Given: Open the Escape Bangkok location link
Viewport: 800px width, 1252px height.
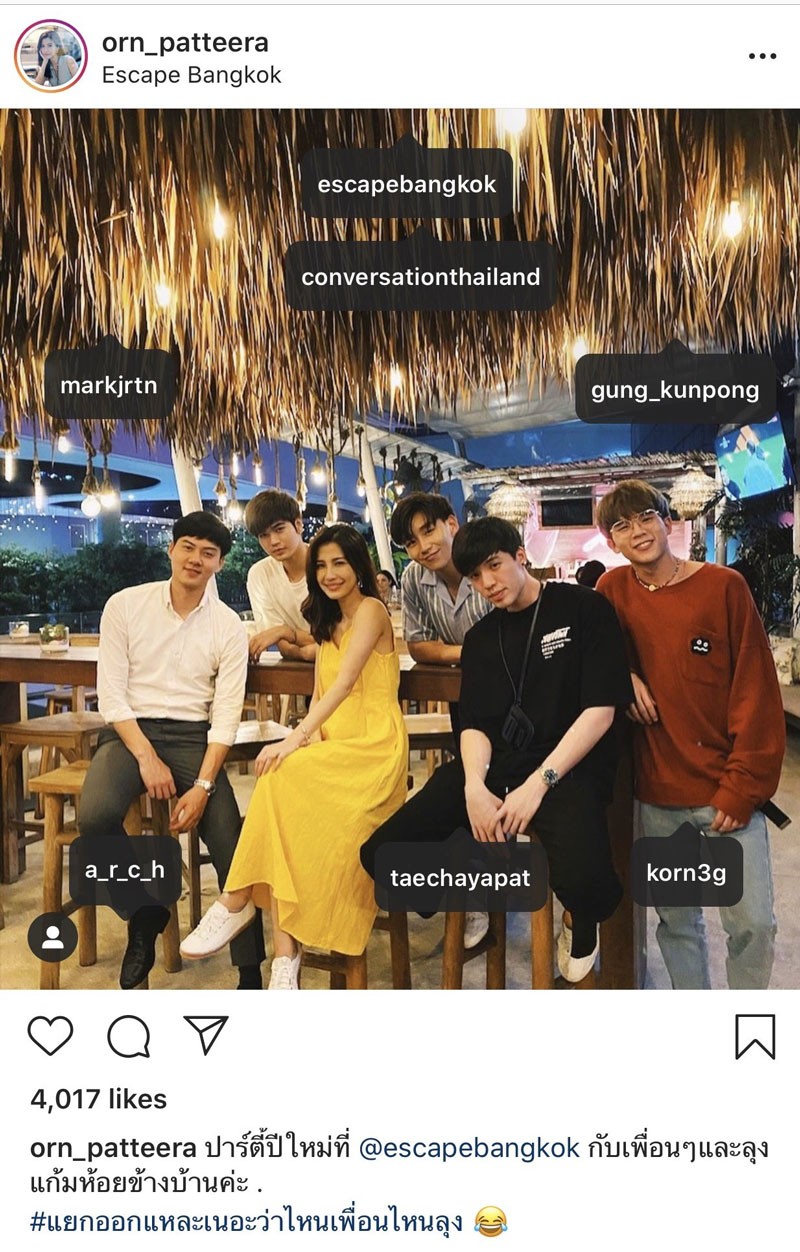Looking at the screenshot, I should point(191,75).
